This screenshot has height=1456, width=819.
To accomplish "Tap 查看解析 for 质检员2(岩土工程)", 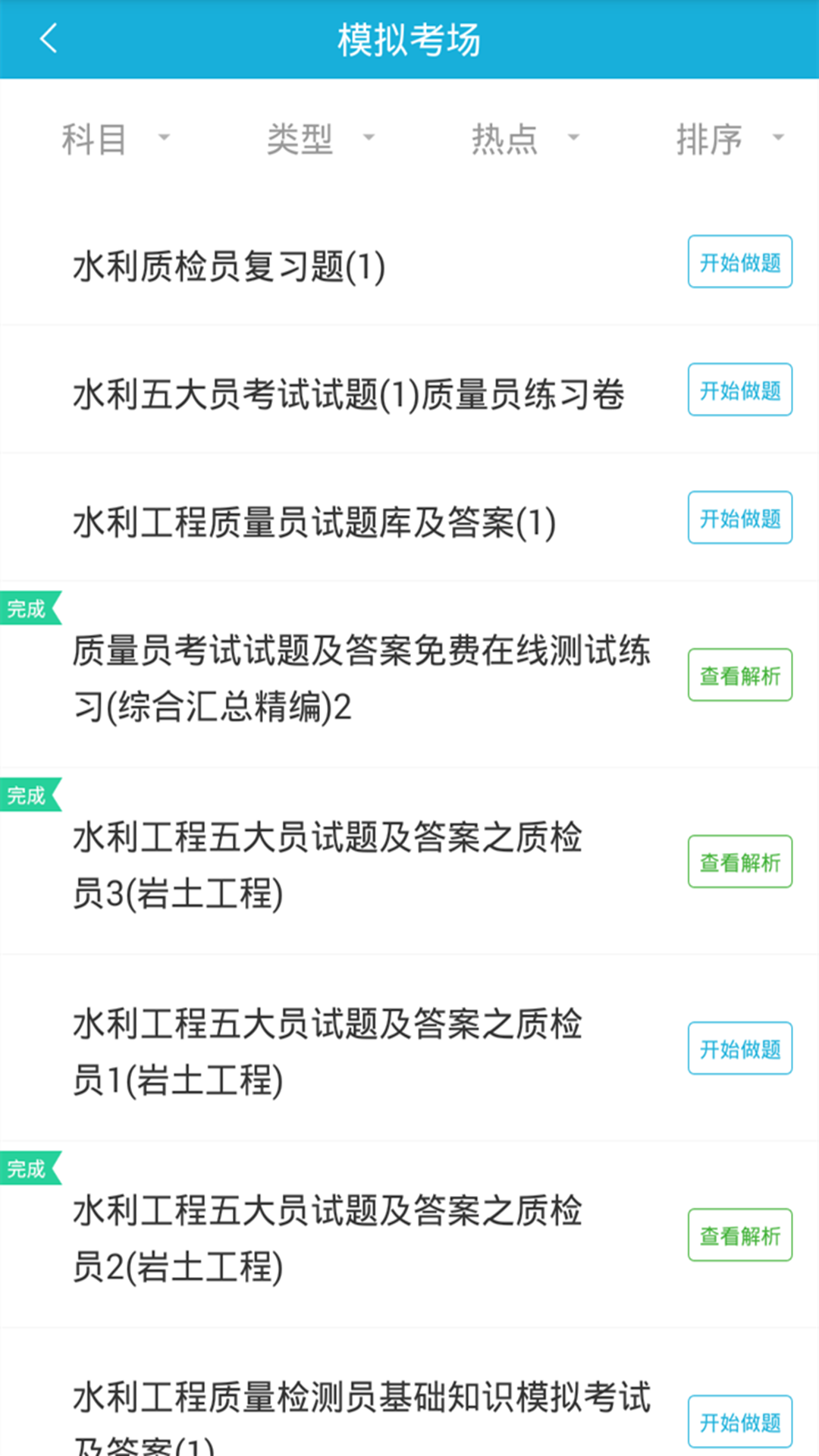I will 739,1235.
